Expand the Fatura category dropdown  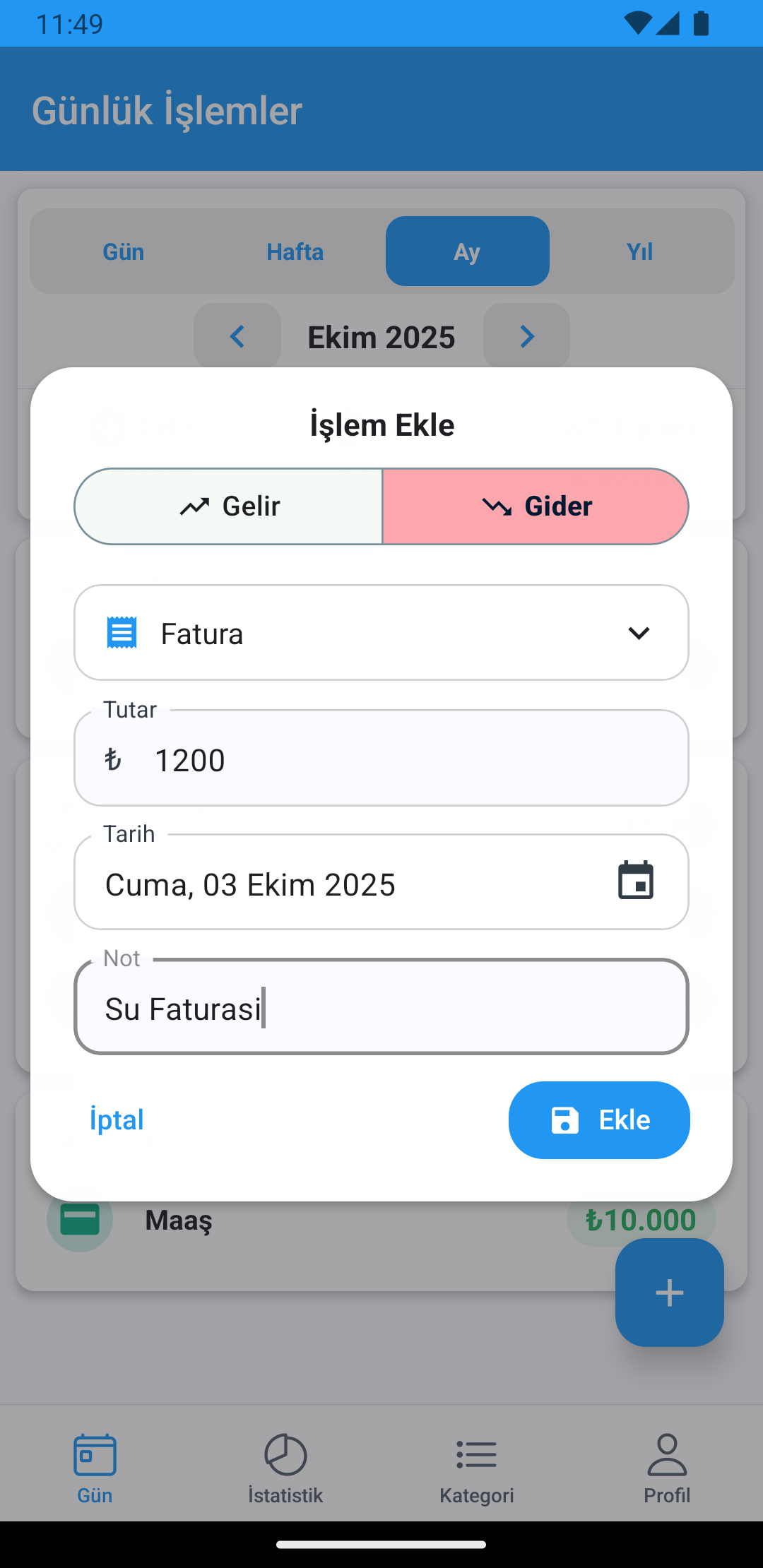coord(638,633)
